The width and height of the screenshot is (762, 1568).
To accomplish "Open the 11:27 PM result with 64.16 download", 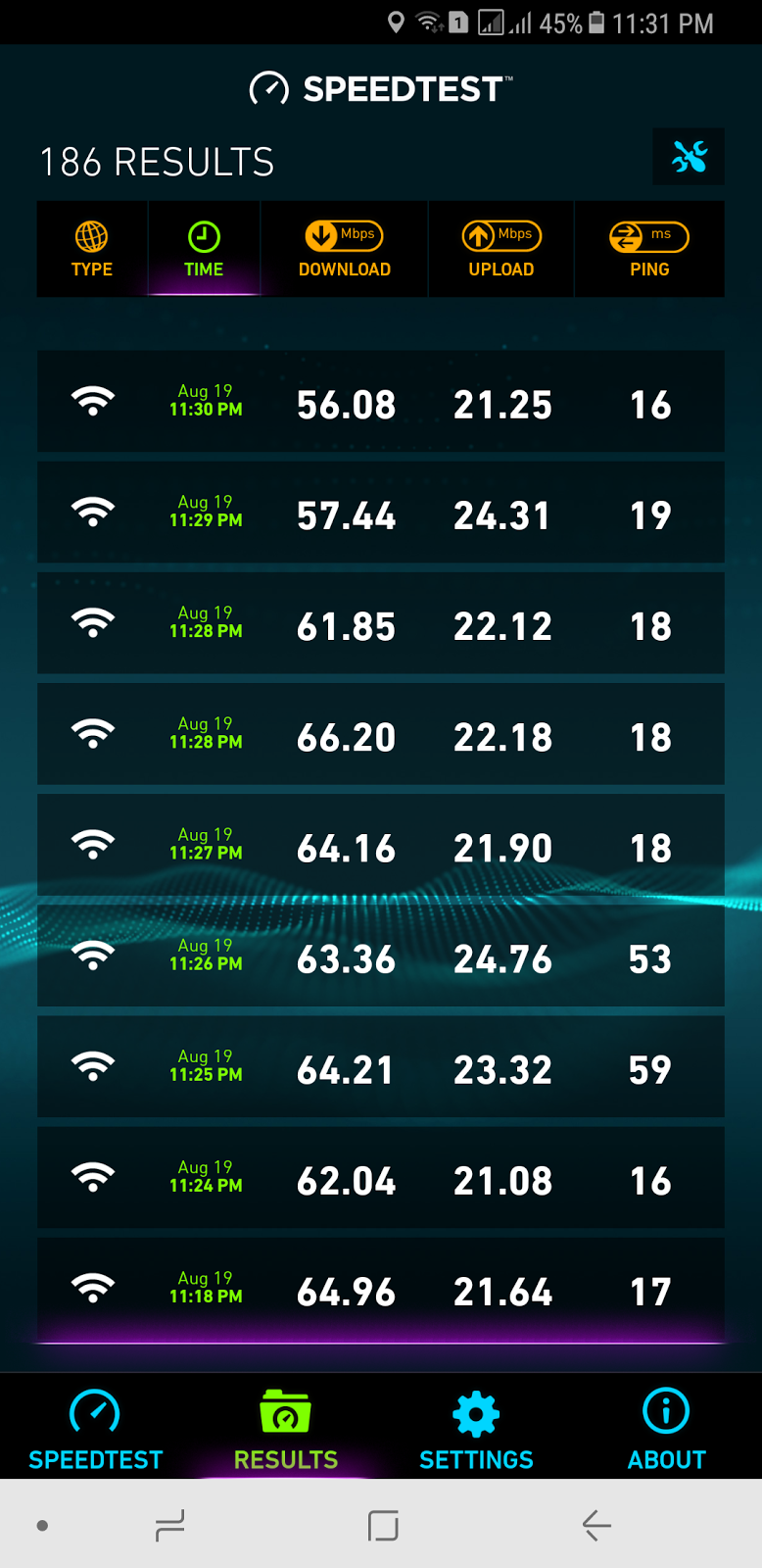I will click(380, 845).
